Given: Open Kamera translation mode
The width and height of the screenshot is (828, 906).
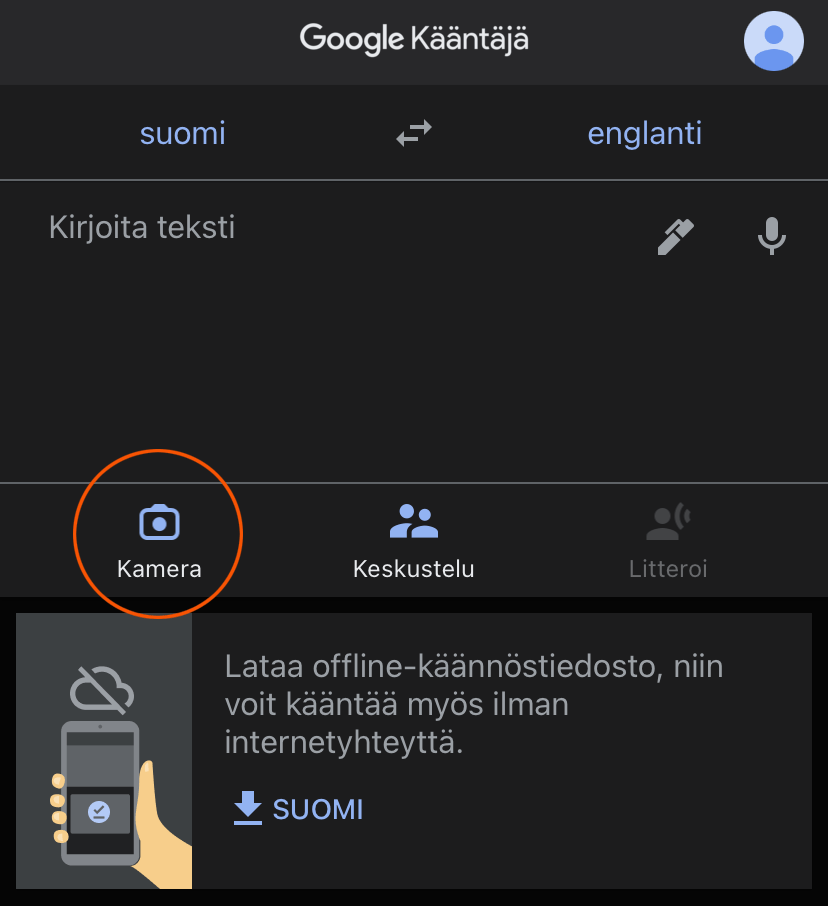Looking at the screenshot, I should [x=159, y=541].
